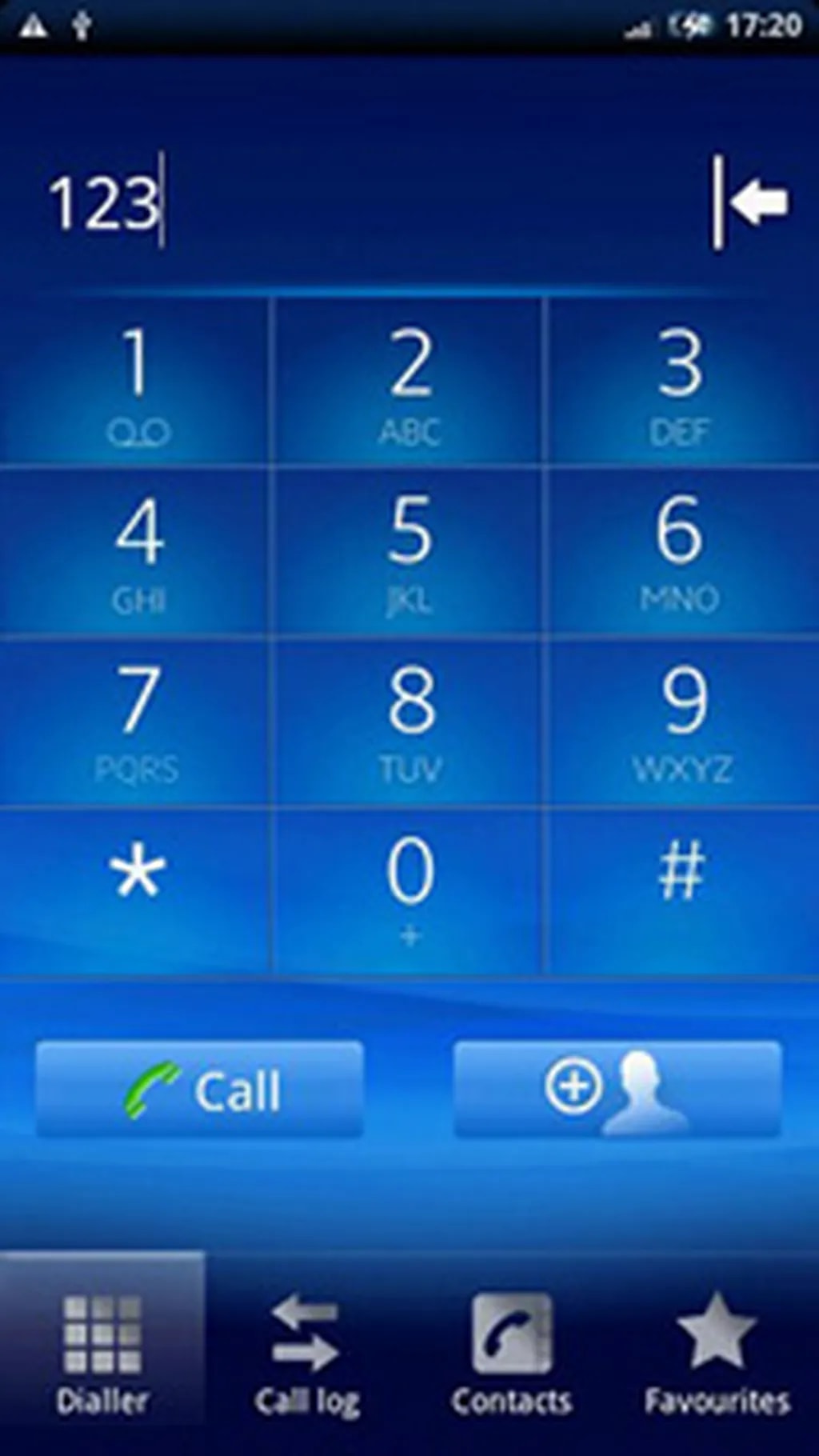Tap the 8 TUV key
Image resolution: width=819 pixels, height=1456 pixels.
click(x=409, y=722)
